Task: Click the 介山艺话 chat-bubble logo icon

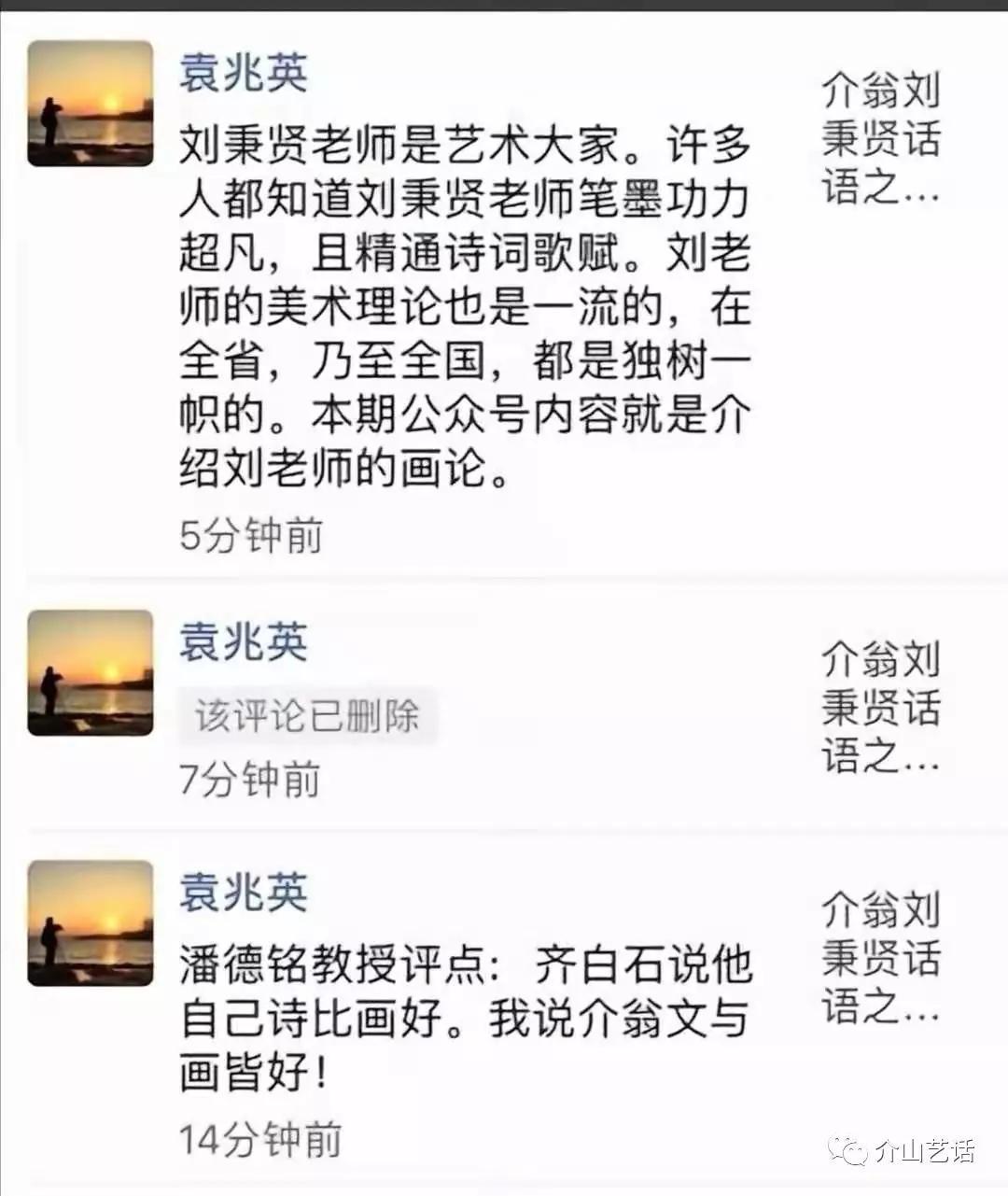Action: tap(850, 1151)
